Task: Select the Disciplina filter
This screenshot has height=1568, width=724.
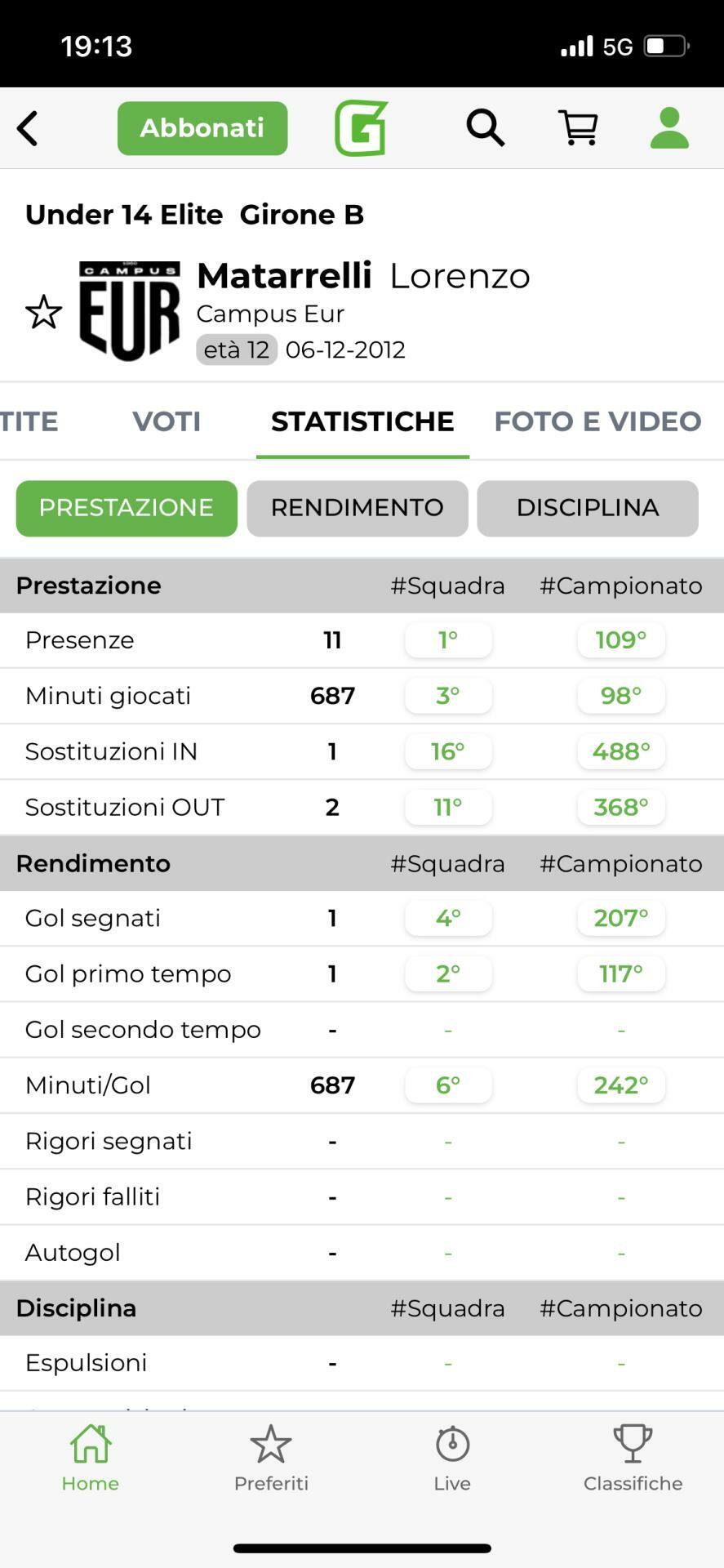Action: 588,508
